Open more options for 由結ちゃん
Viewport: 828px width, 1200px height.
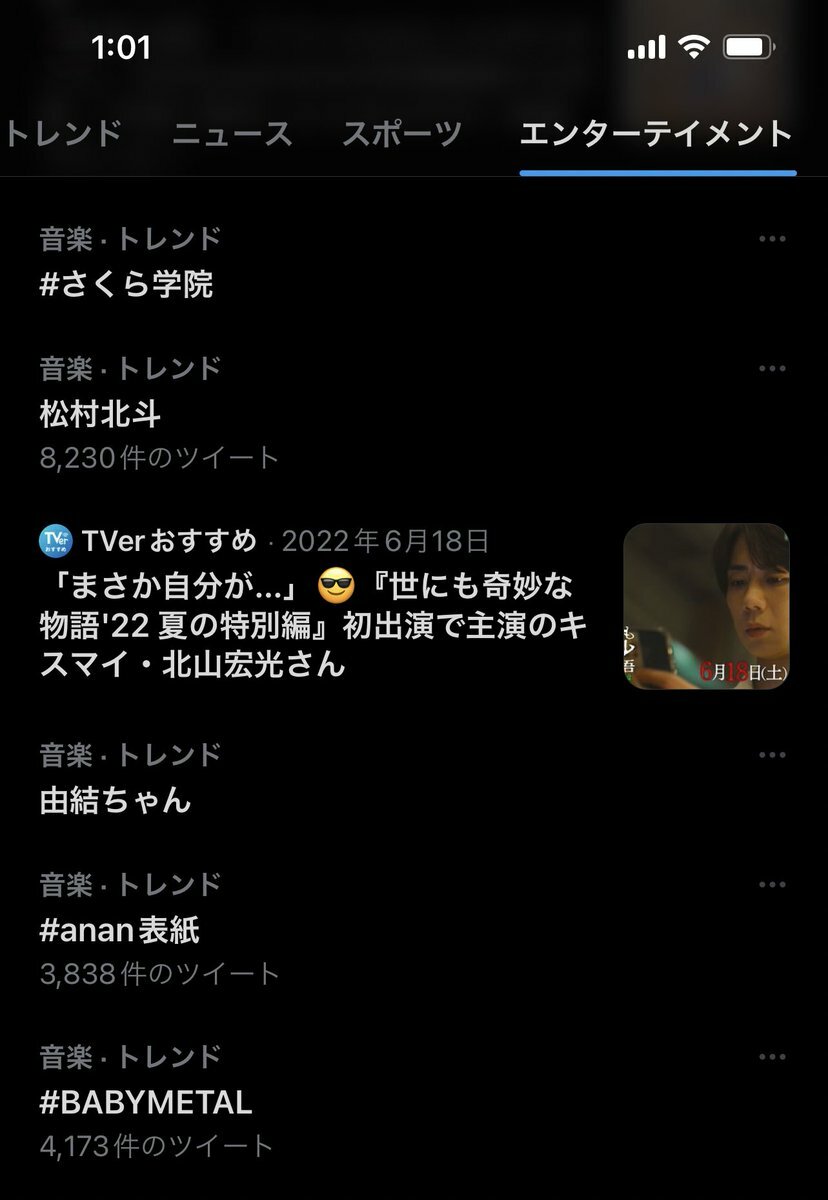[772, 755]
